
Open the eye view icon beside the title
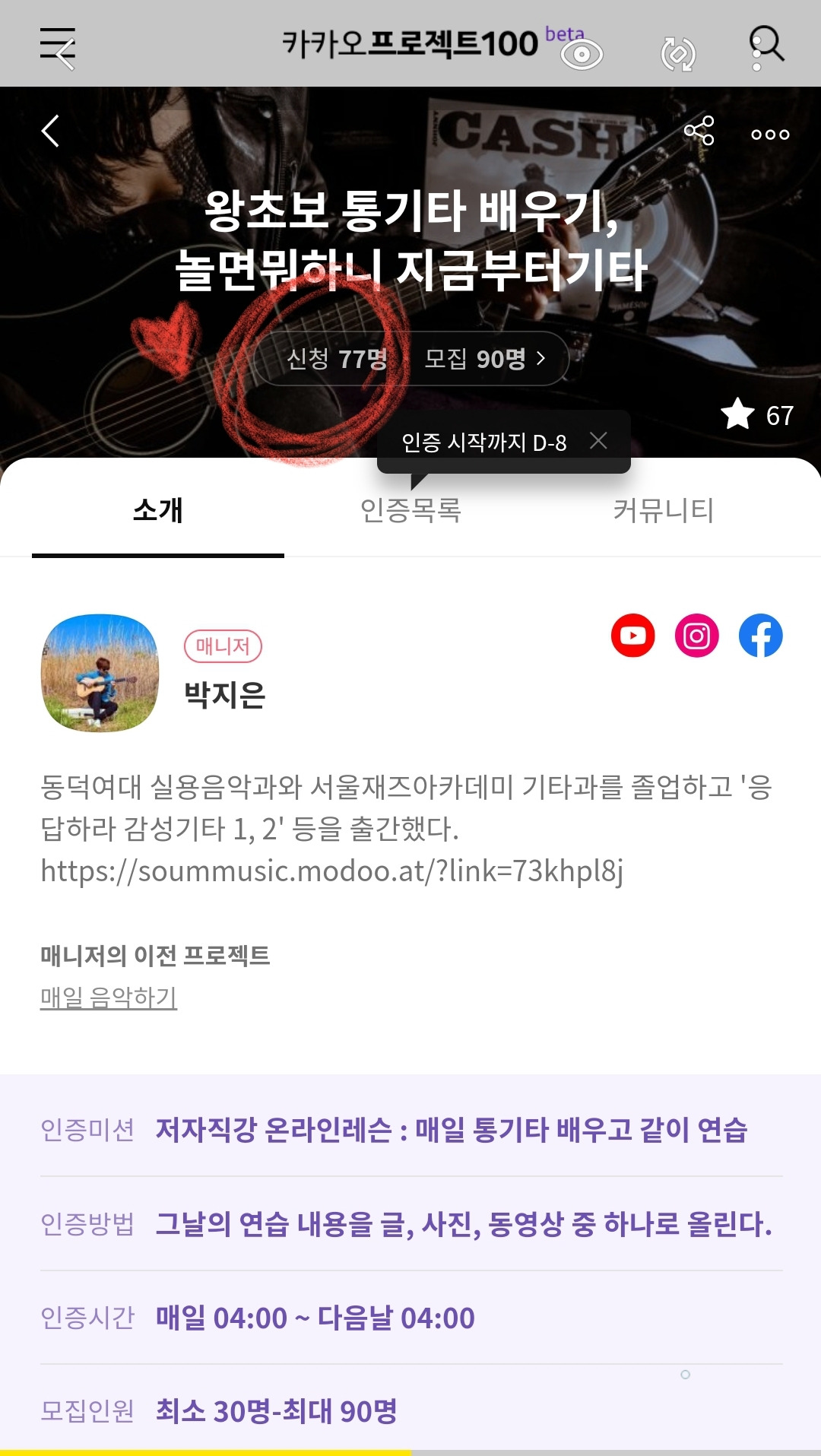[x=582, y=52]
